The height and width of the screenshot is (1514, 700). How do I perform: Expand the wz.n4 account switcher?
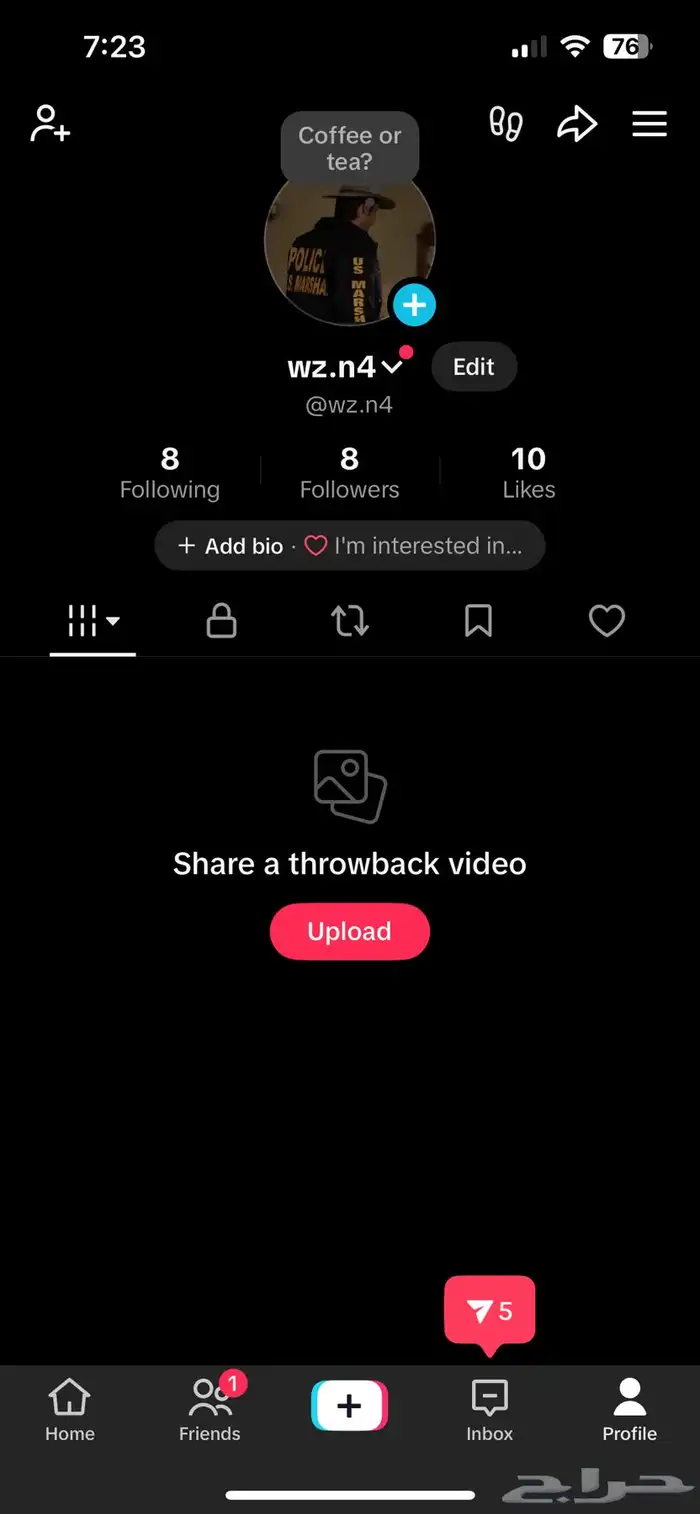pos(392,368)
